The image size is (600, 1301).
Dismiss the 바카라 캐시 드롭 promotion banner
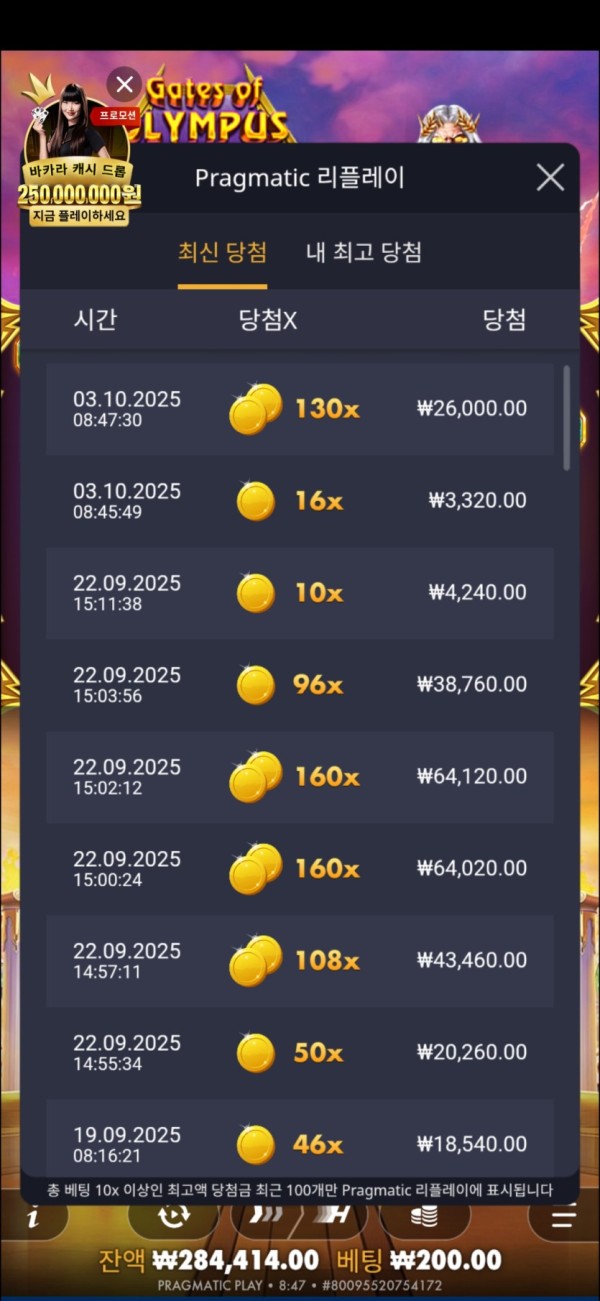click(124, 84)
